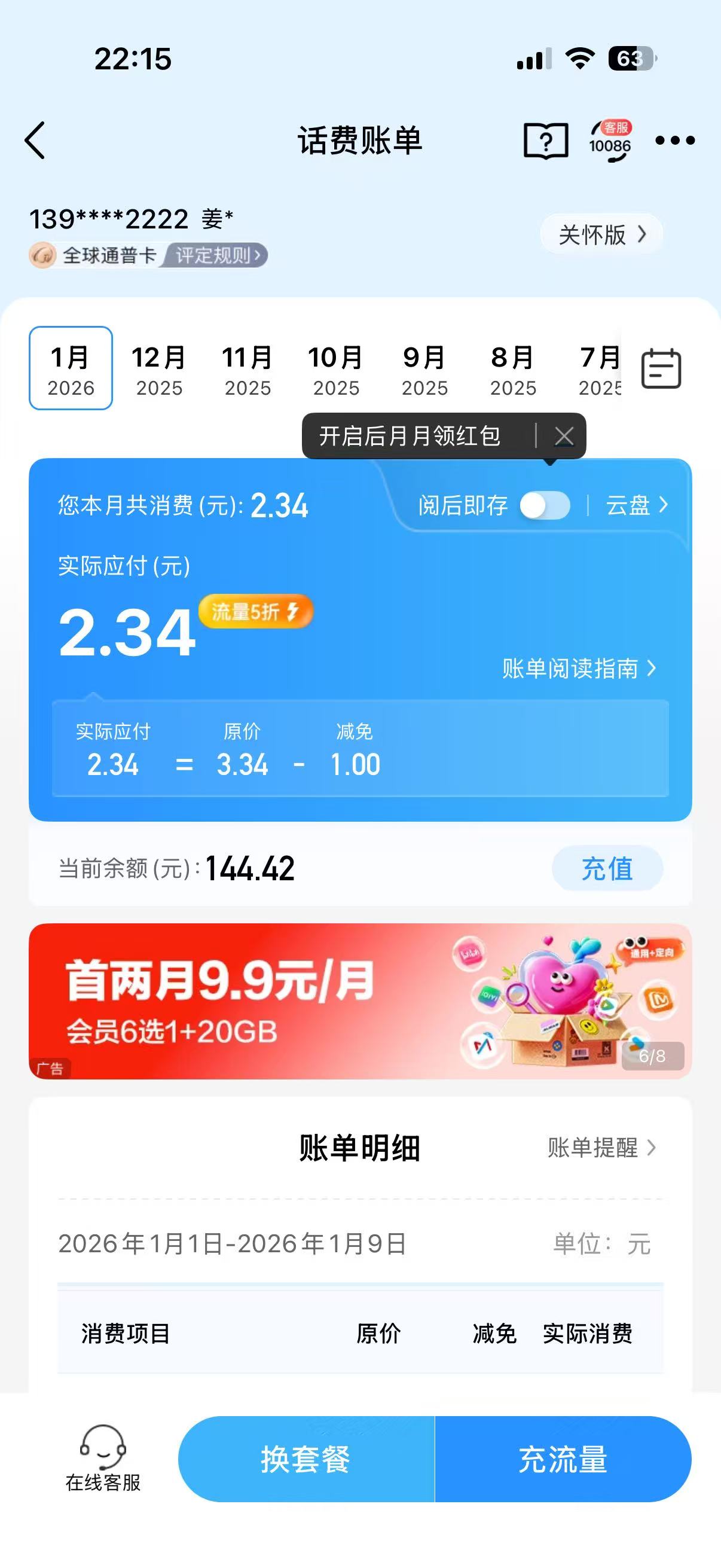721x1568 pixels.
Task: Switch to 关怀版 mode
Action: tap(601, 234)
